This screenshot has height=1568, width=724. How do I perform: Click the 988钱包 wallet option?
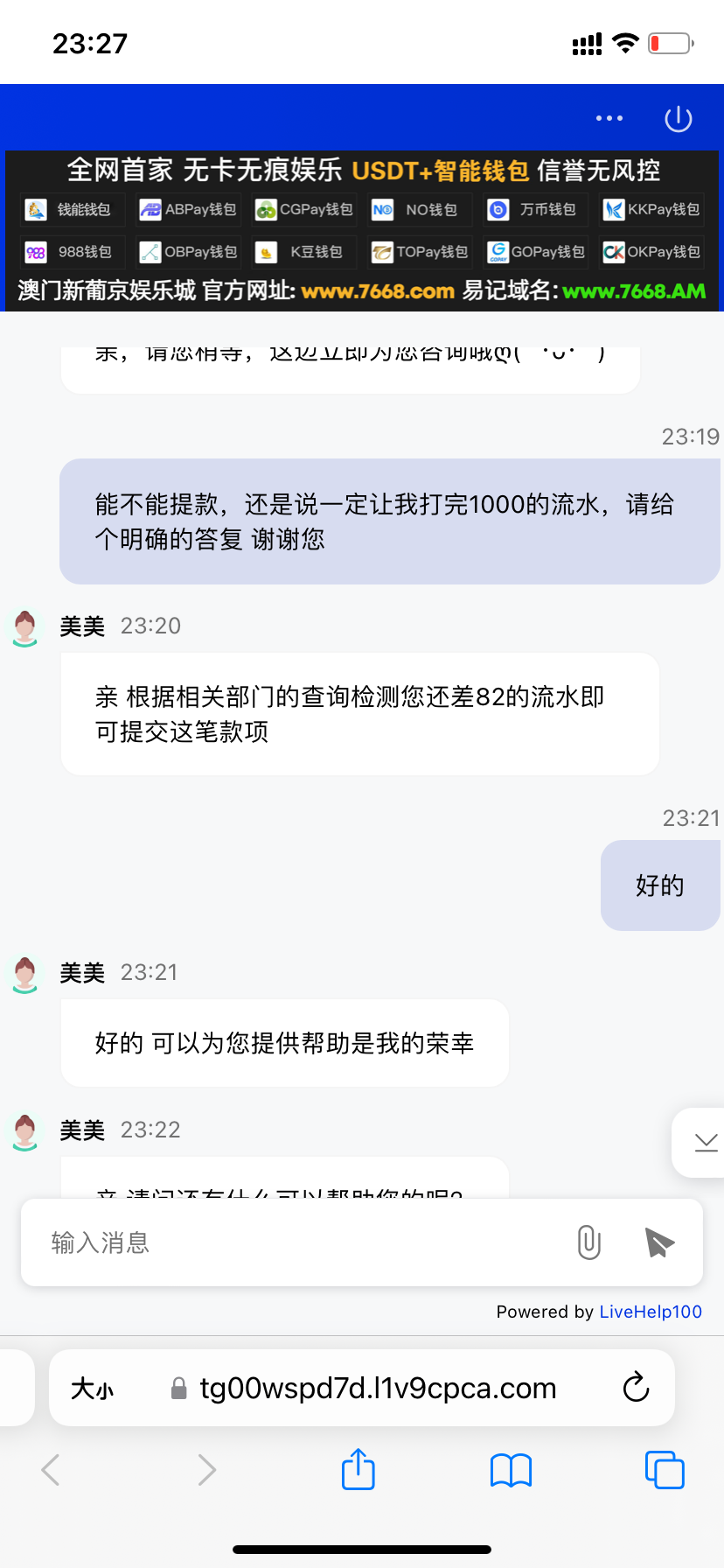coord(71,251)
